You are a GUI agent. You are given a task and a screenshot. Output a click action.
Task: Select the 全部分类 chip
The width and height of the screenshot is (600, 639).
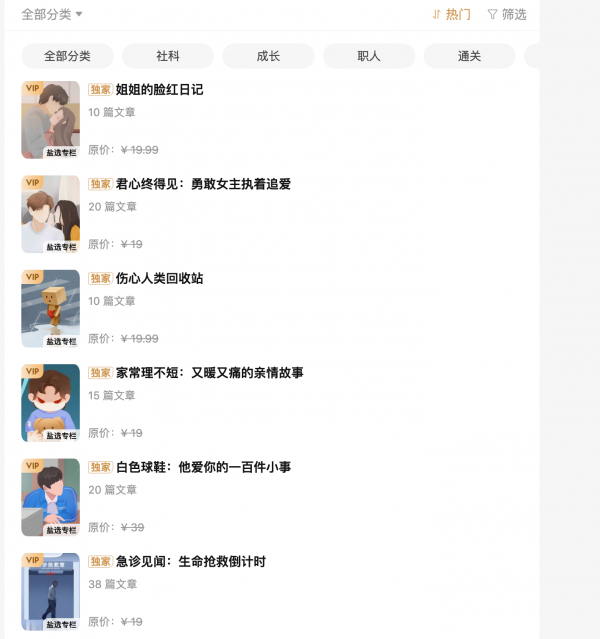68,56
